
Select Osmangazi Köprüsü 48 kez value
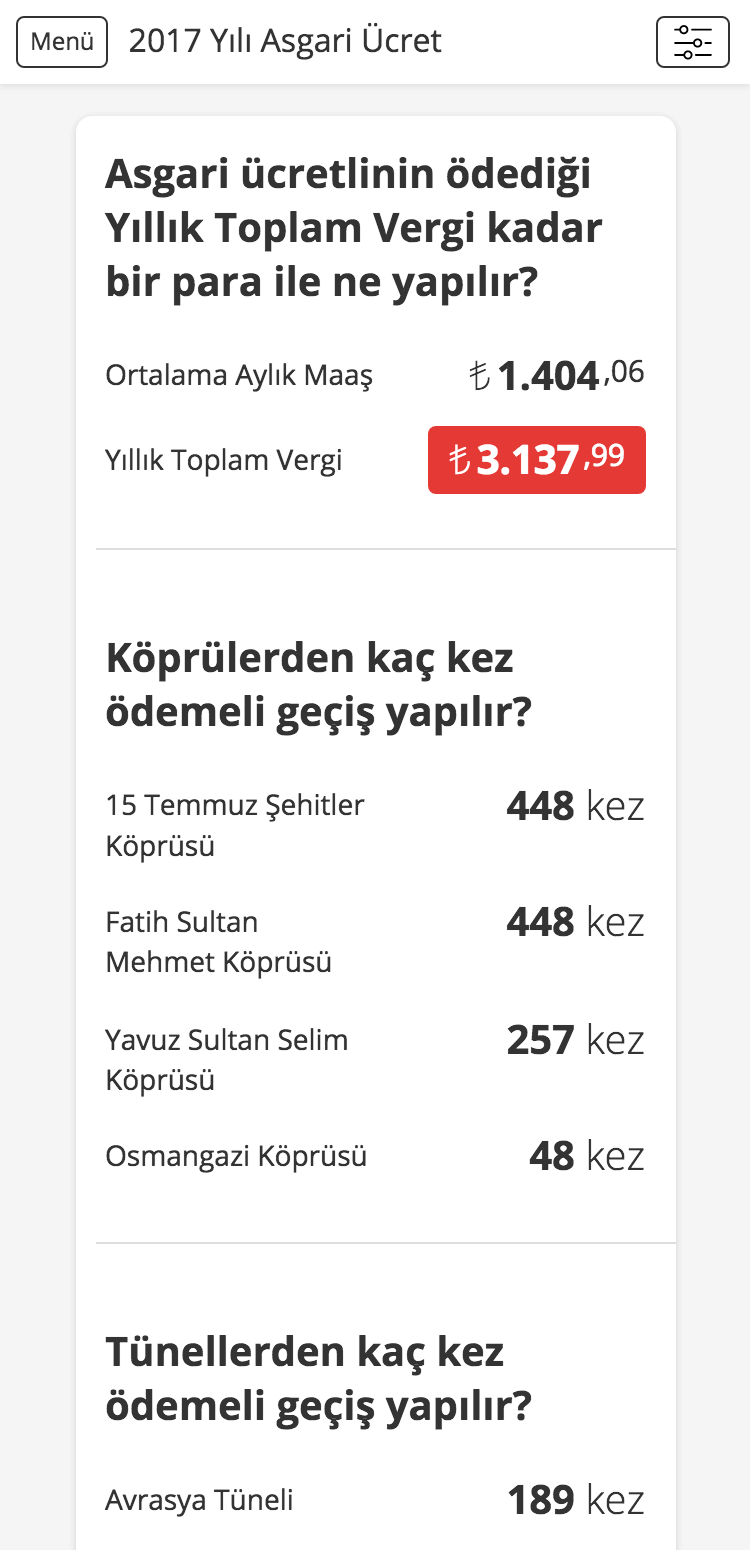click(587, 1155)
